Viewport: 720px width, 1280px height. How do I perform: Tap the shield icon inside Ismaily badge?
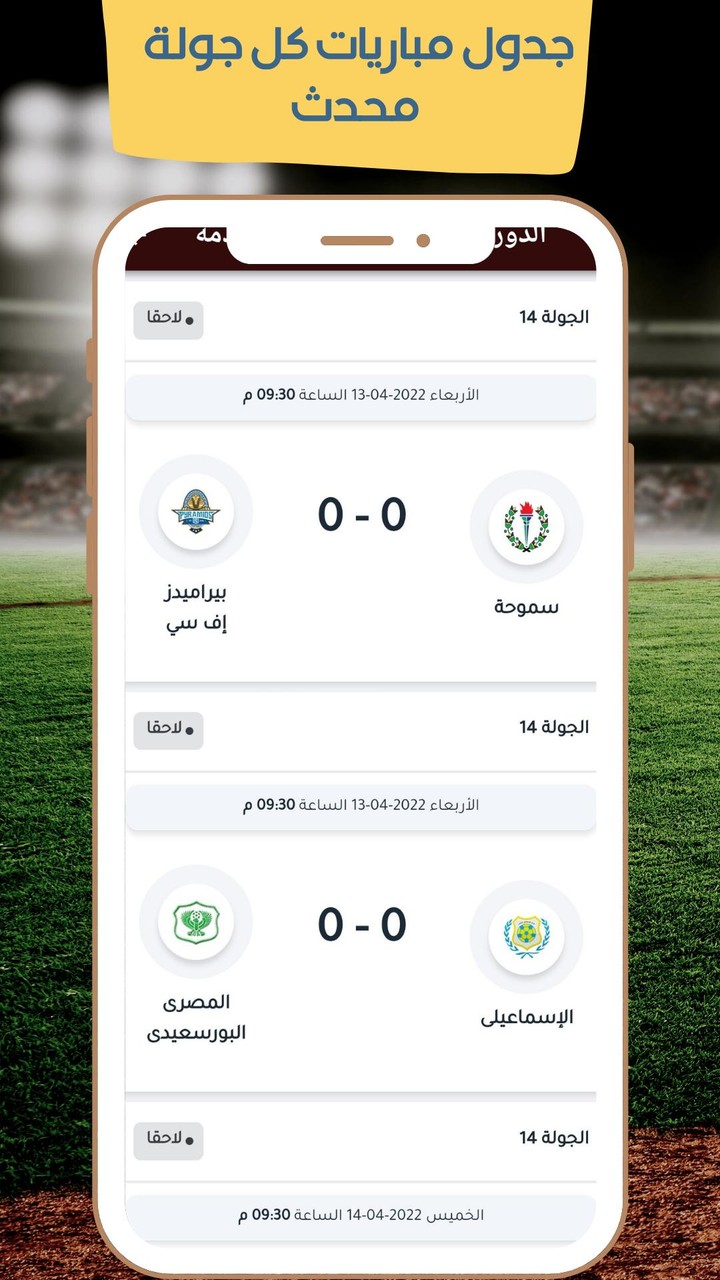click(527, 936)
